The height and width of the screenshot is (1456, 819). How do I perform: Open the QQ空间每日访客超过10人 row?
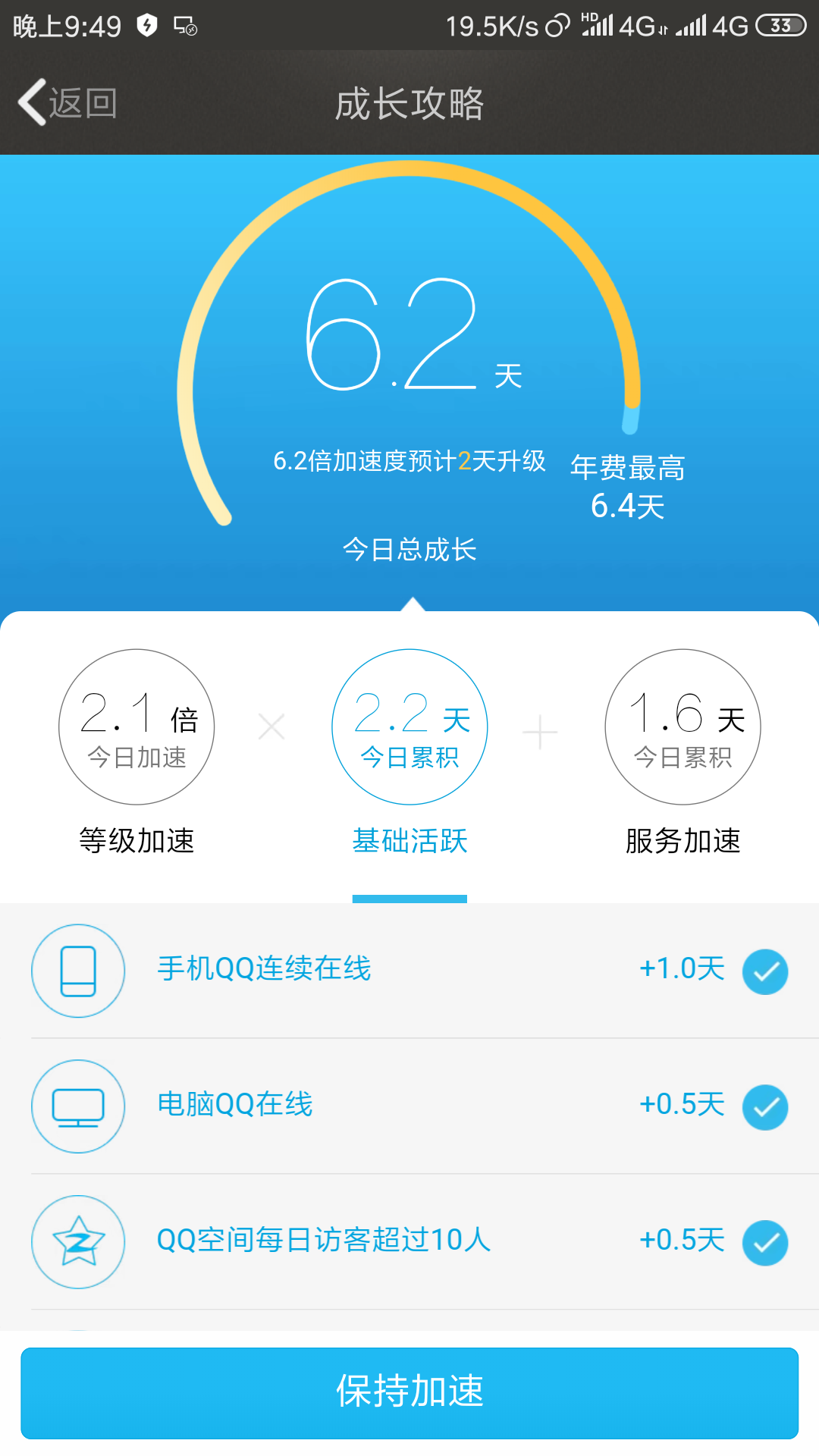pos(409,1242)
